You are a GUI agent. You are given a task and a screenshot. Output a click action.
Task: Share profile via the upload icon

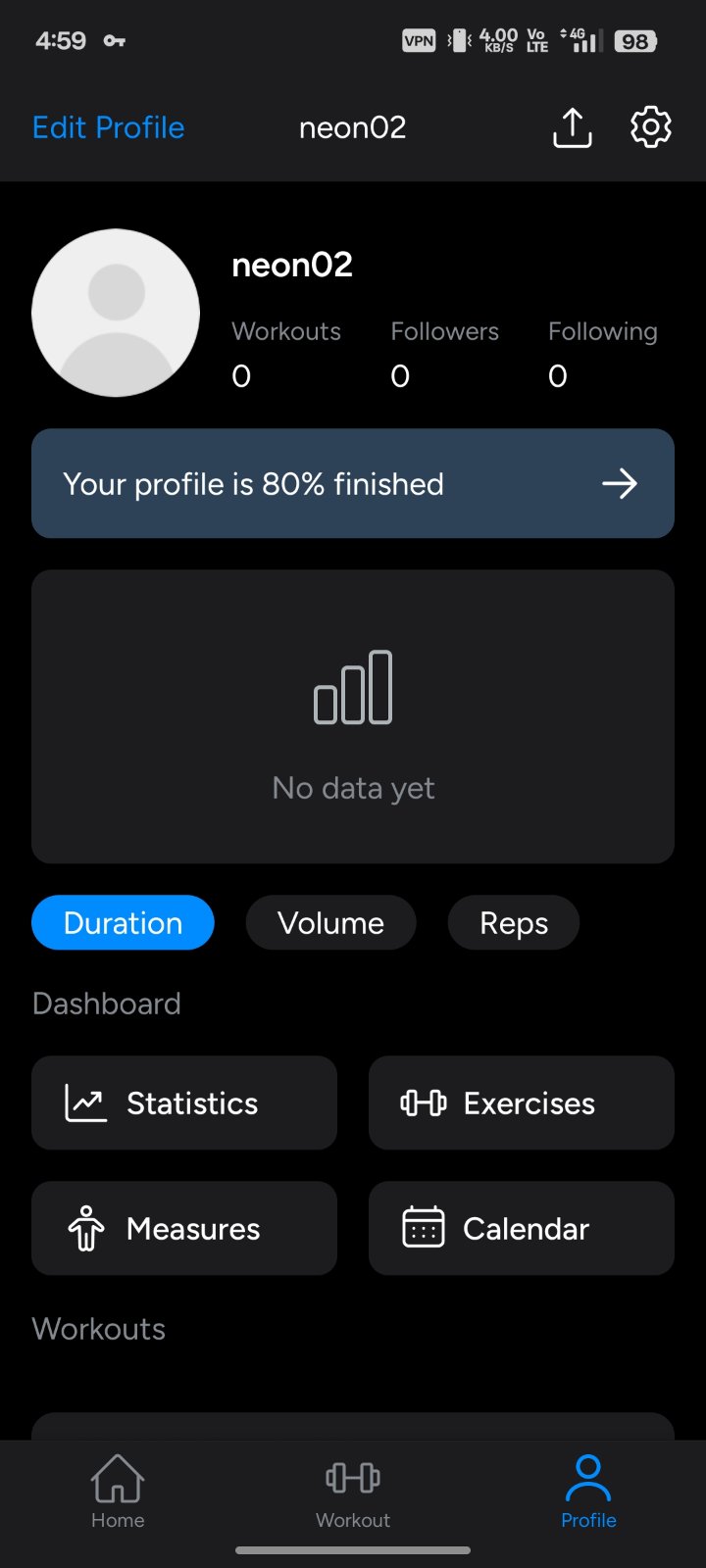coord(573,127)
